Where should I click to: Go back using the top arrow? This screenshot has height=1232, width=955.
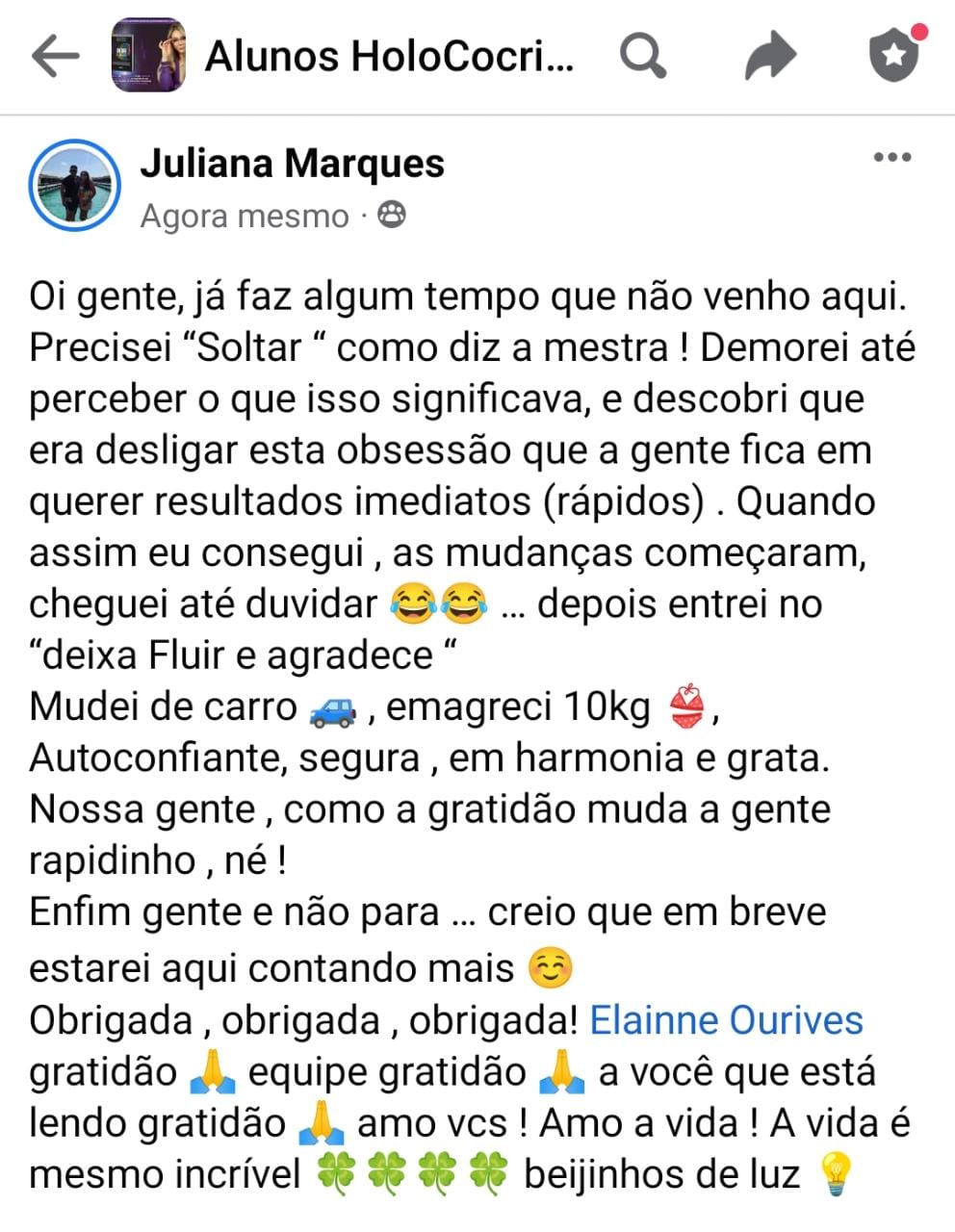(x=55, y=57)
